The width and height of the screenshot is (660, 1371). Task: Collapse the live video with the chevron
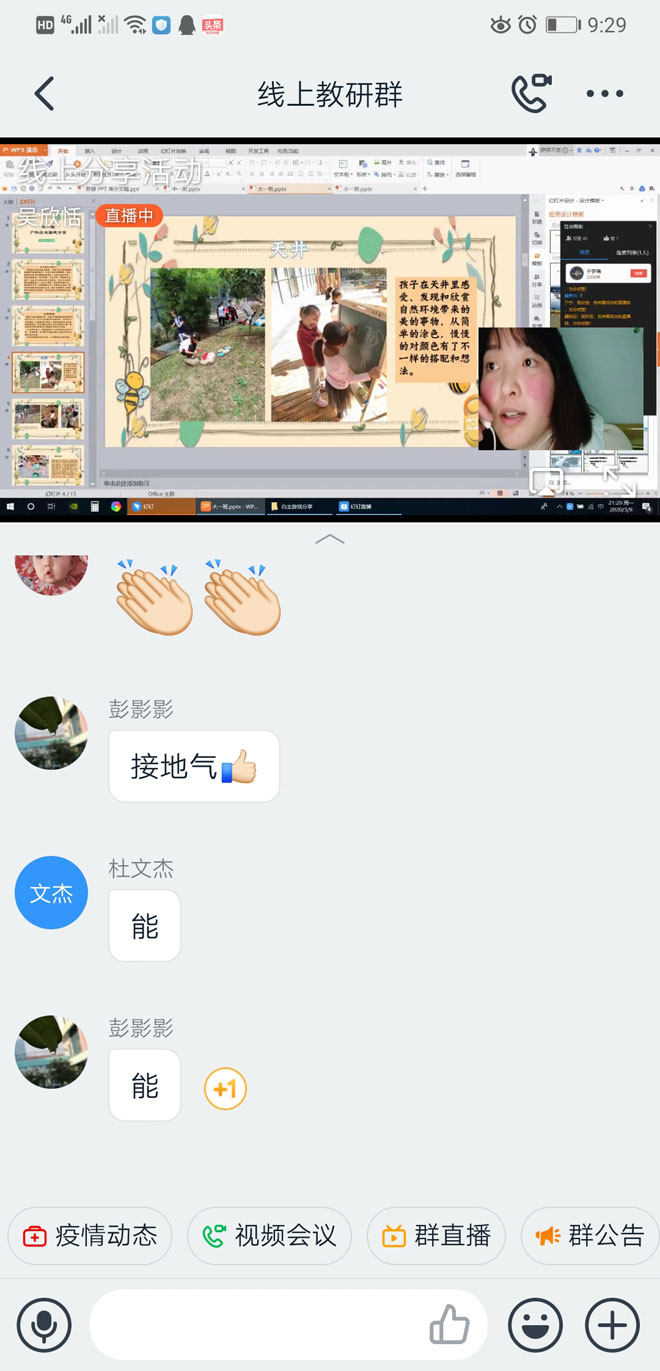330,539
